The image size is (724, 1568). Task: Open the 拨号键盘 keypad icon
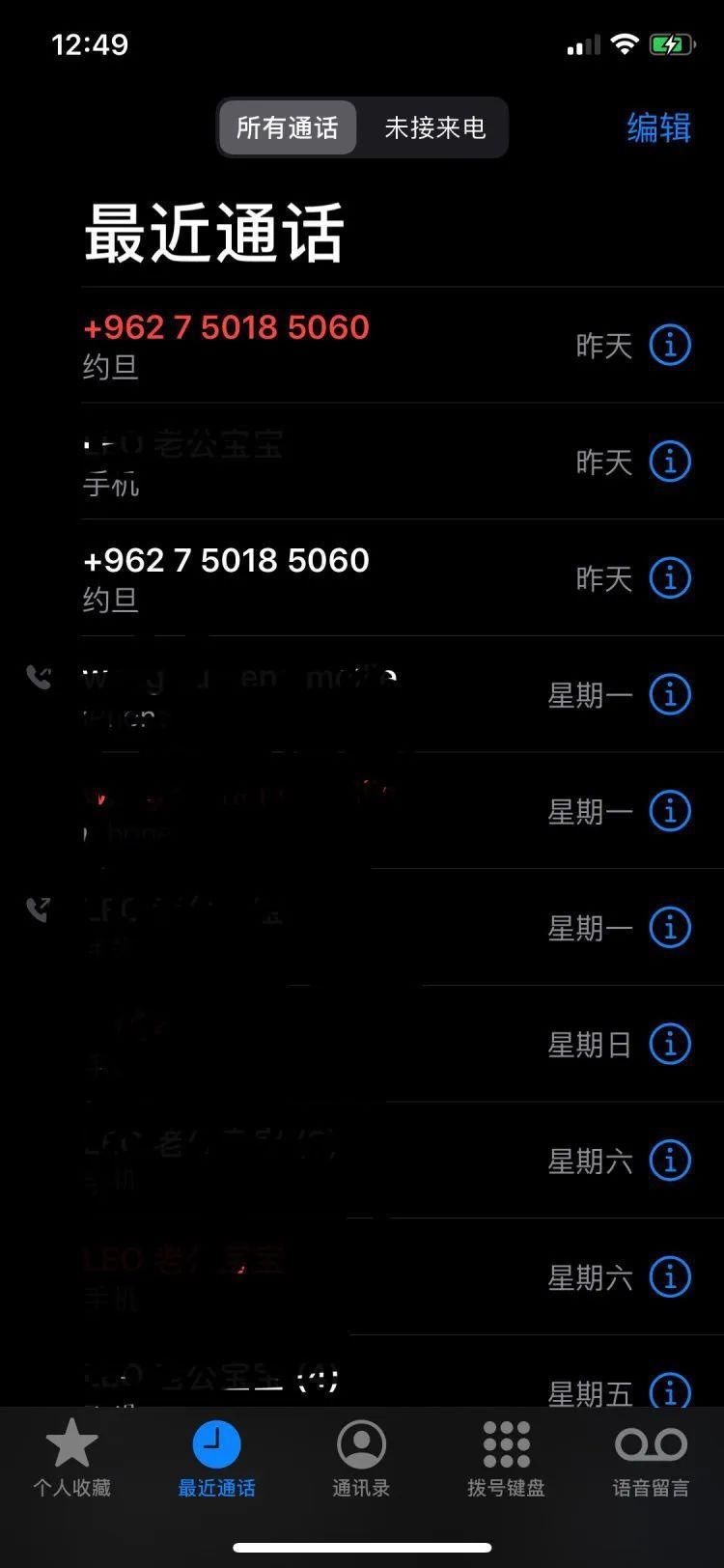[x=506, y=1458]
